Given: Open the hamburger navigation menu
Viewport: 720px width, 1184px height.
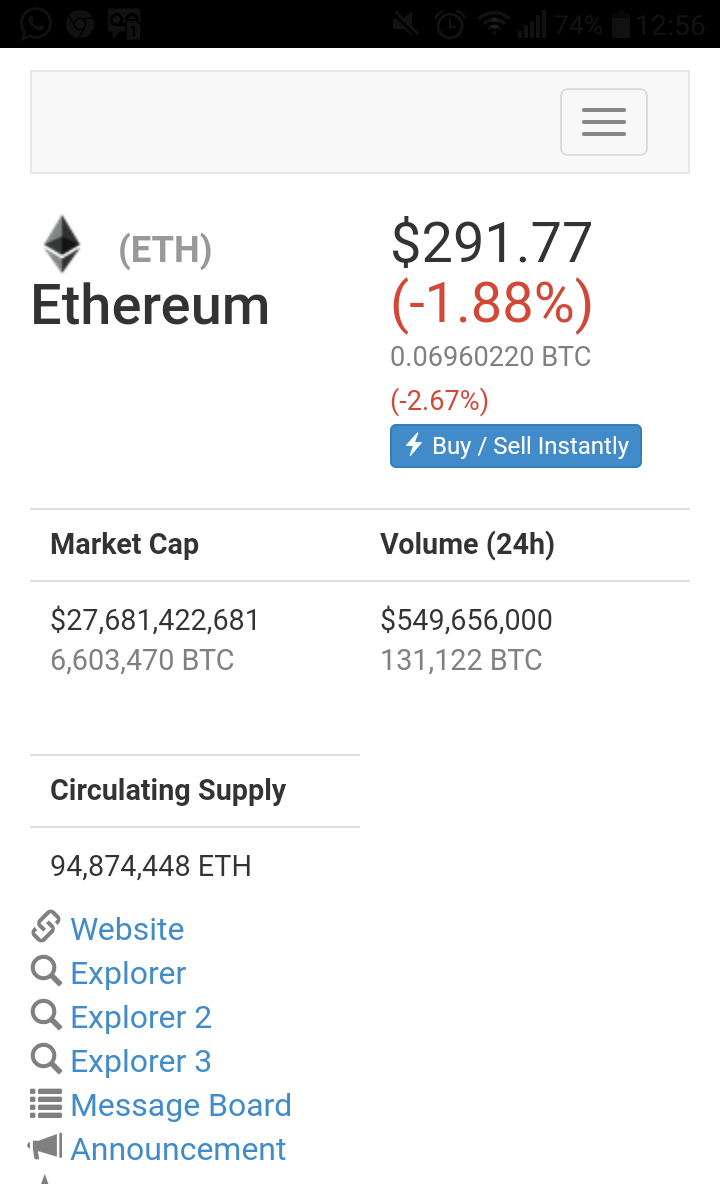Looking at the screenshot, I should 604,122.
